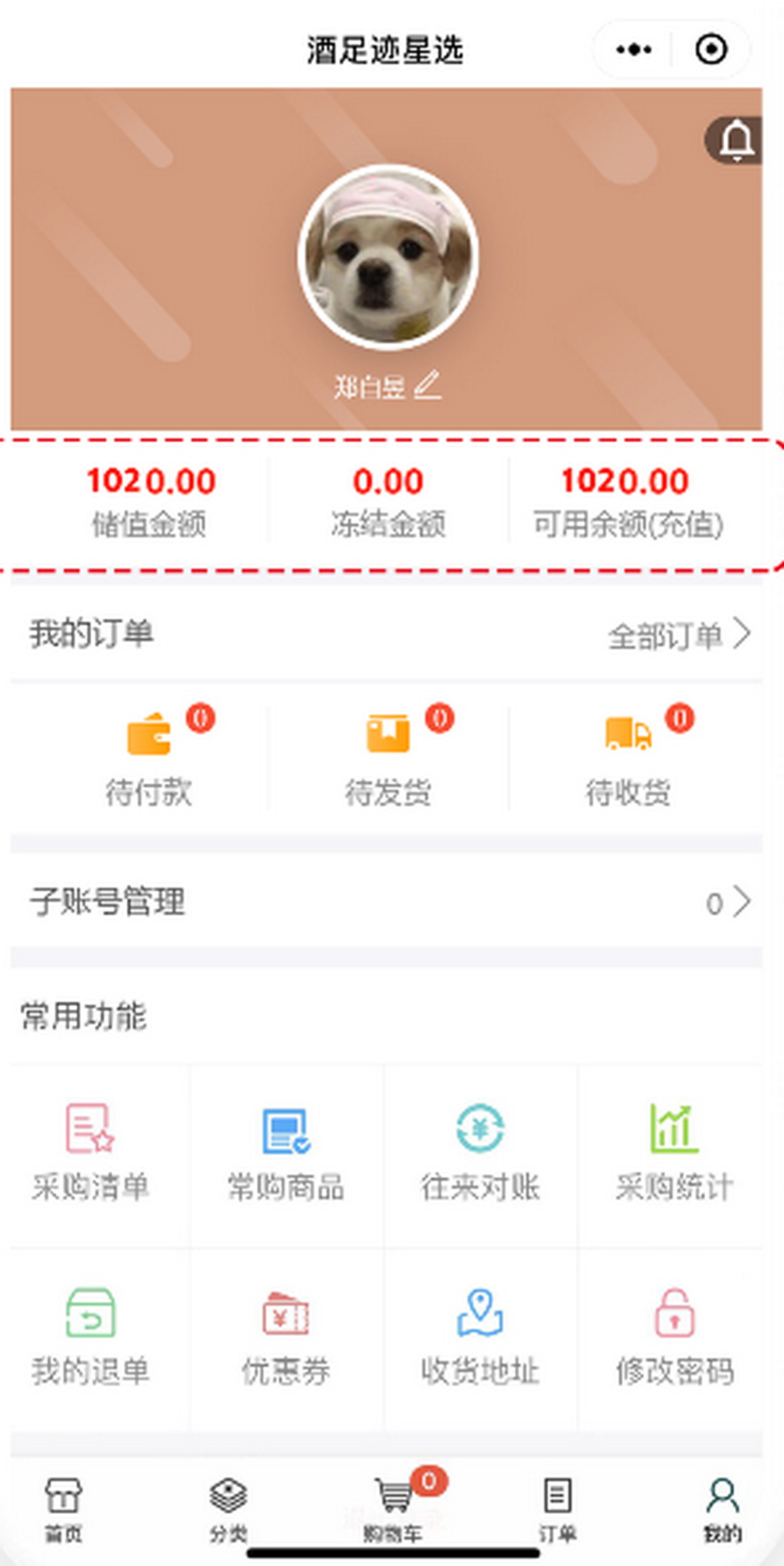Screen dimensions: 784x1566
Task: Open 待收货 orders
Action: pyautogui.click(x=628, y=759)
